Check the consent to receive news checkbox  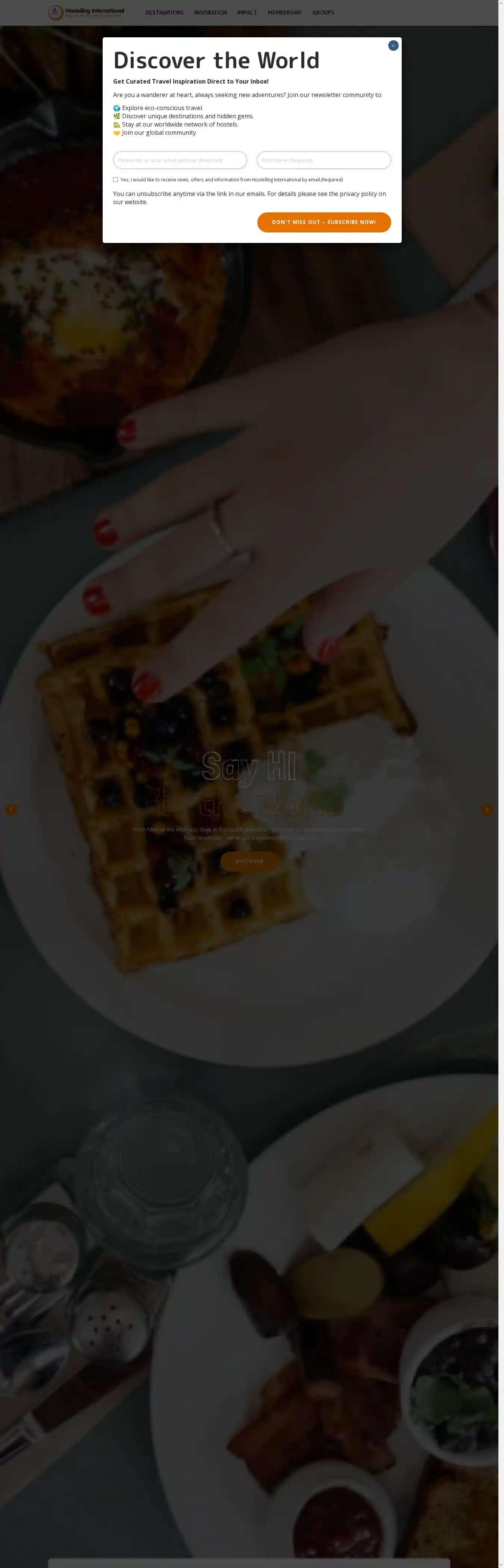coord(116,179)
